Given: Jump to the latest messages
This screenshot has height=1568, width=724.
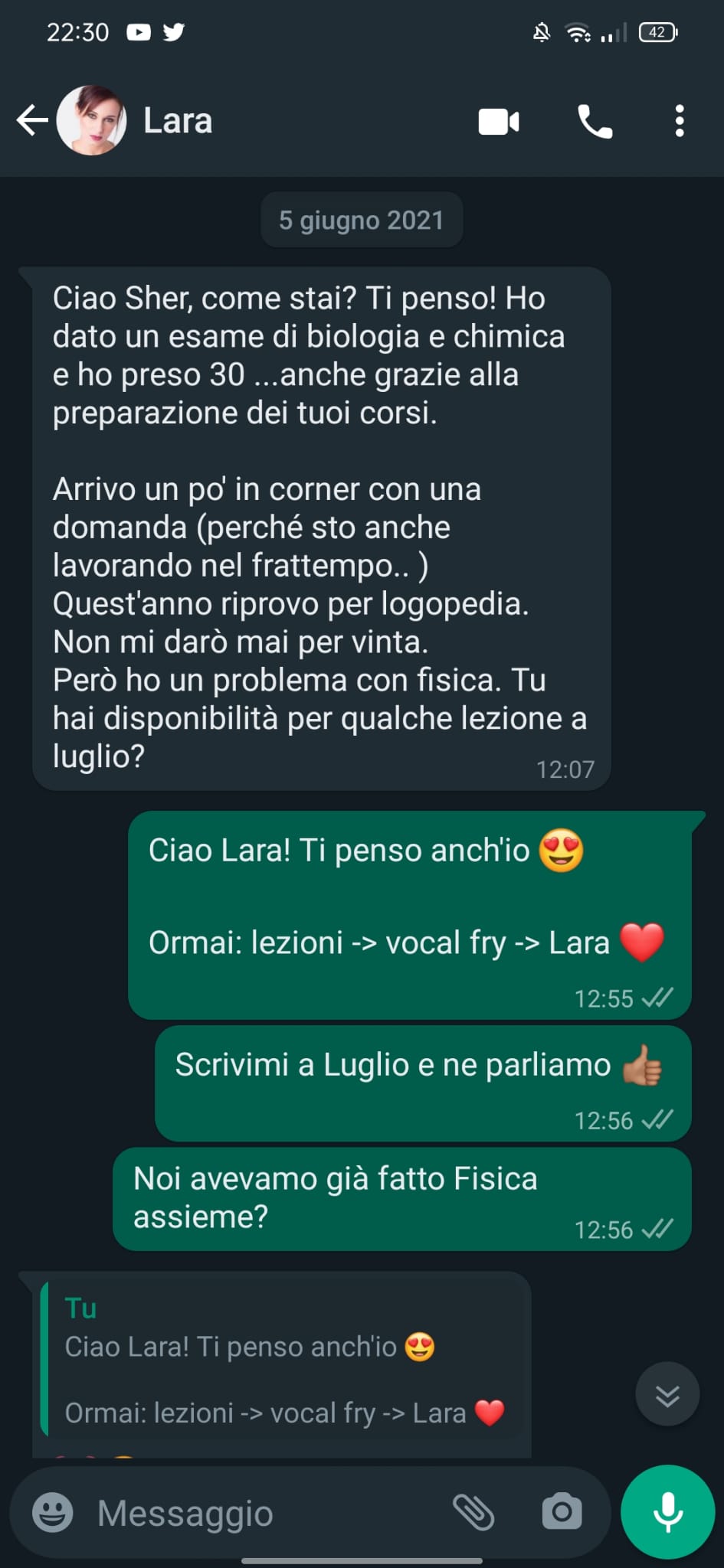Looking at the screenshot, I should [667, 1394].
